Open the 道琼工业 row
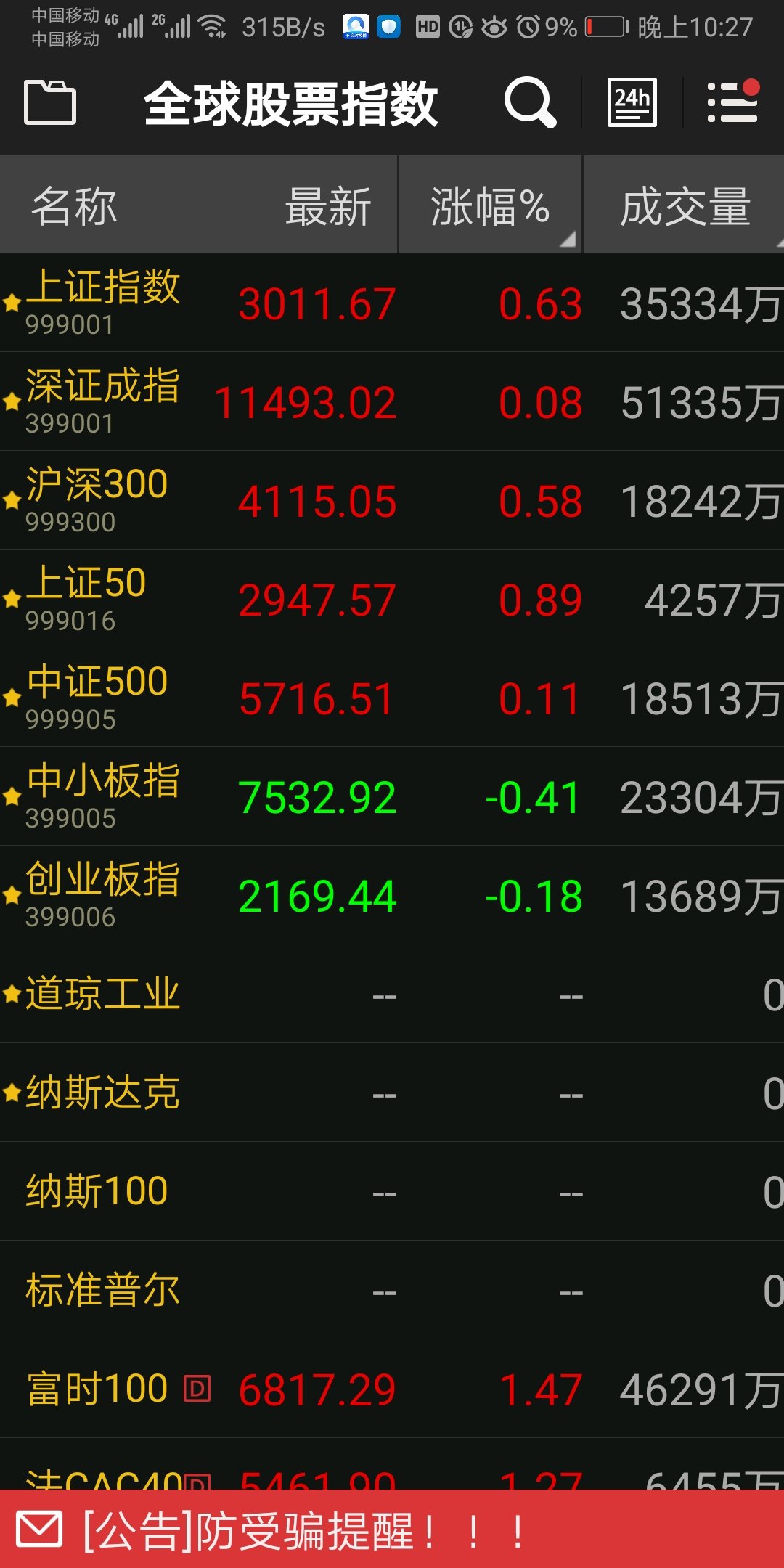 coord(392,994)
